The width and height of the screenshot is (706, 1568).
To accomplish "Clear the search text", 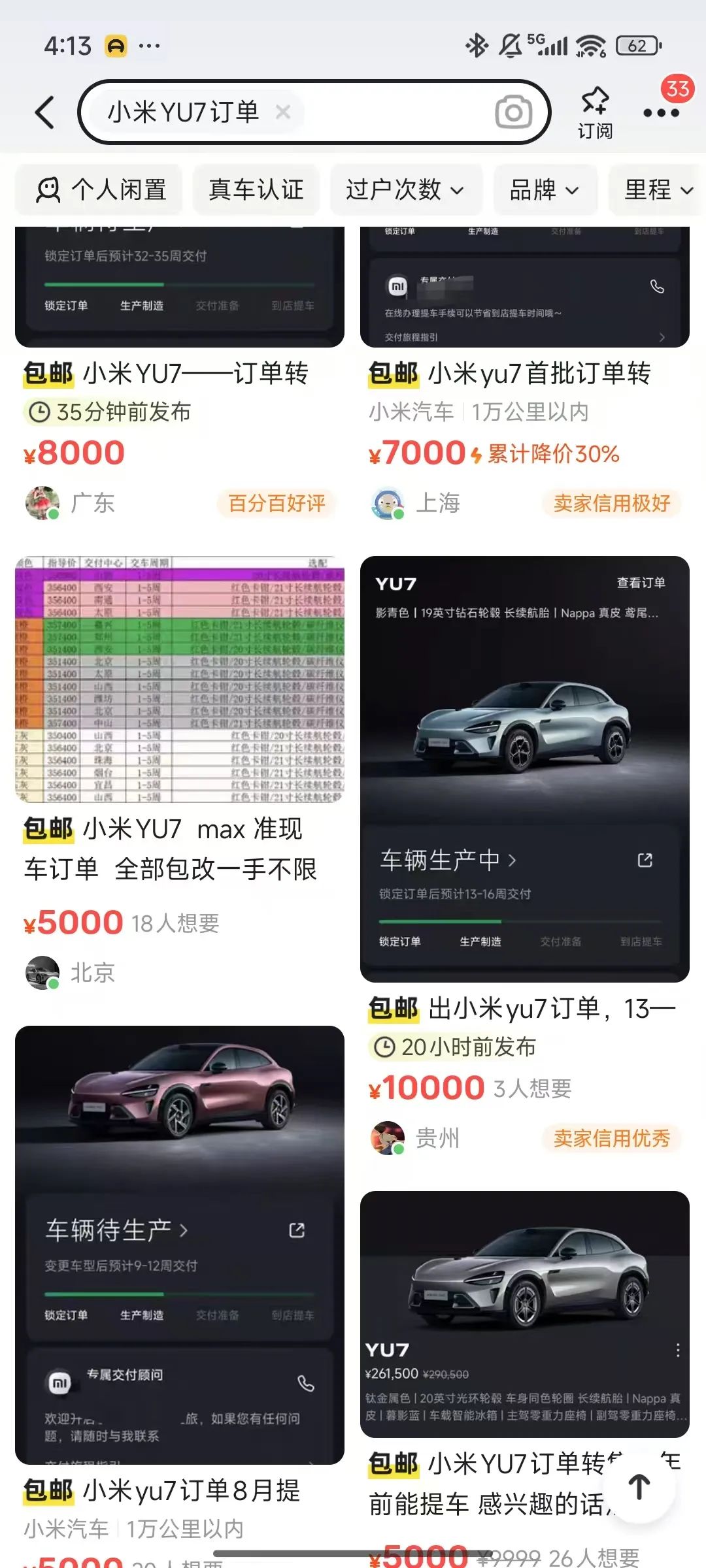I will click(283, 112).
